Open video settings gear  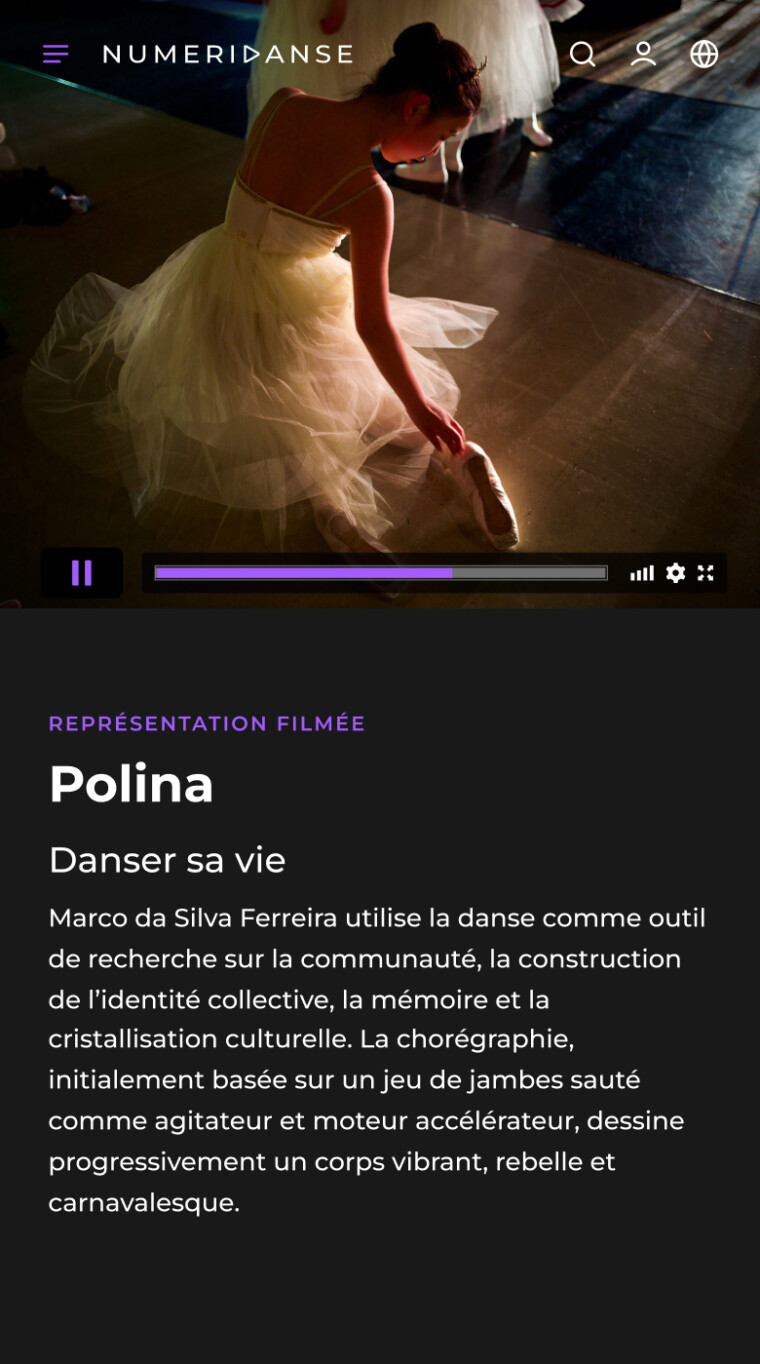click(x=676, y=573)
